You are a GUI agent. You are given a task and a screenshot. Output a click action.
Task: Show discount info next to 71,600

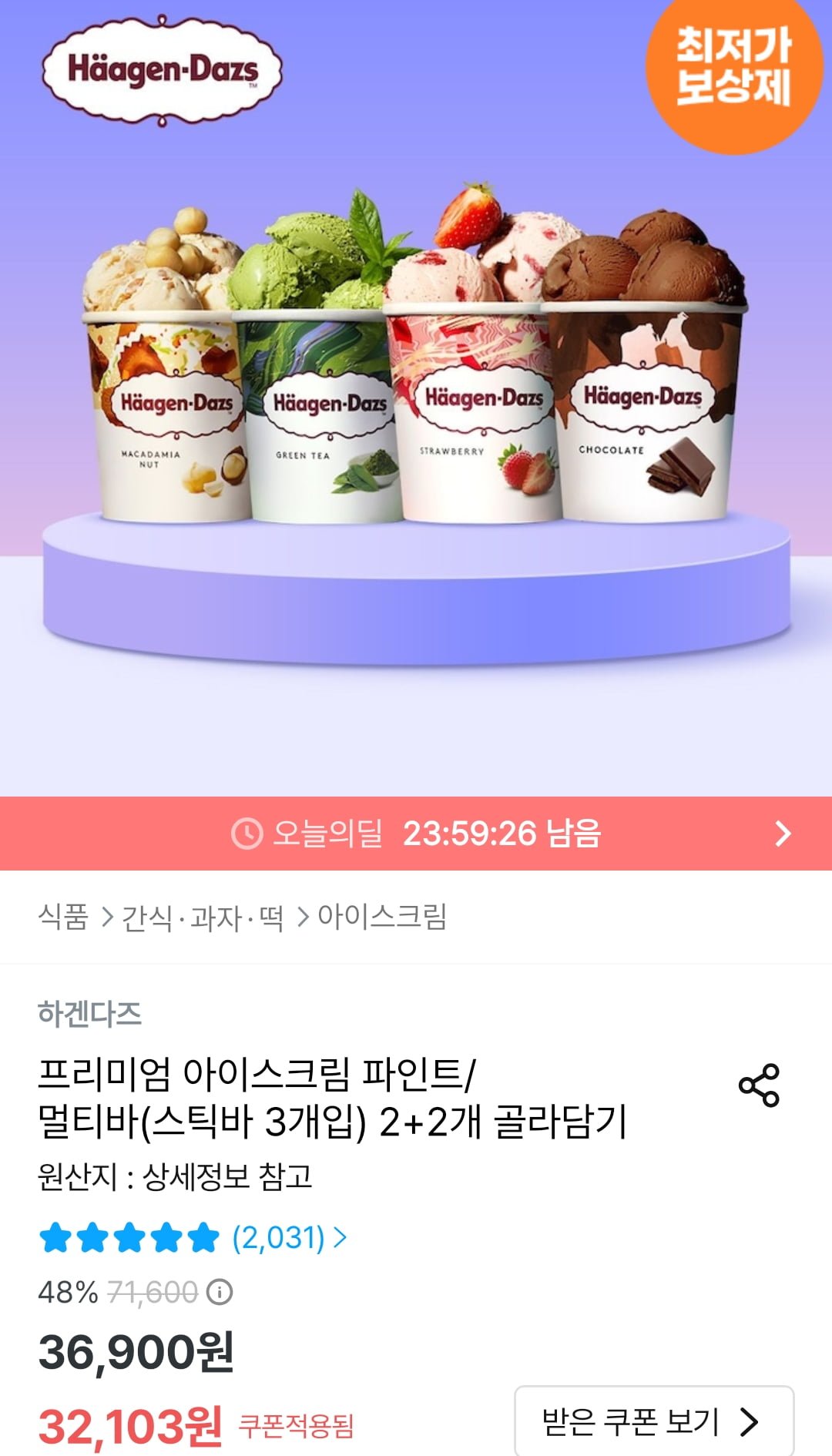pos(220,1292)
